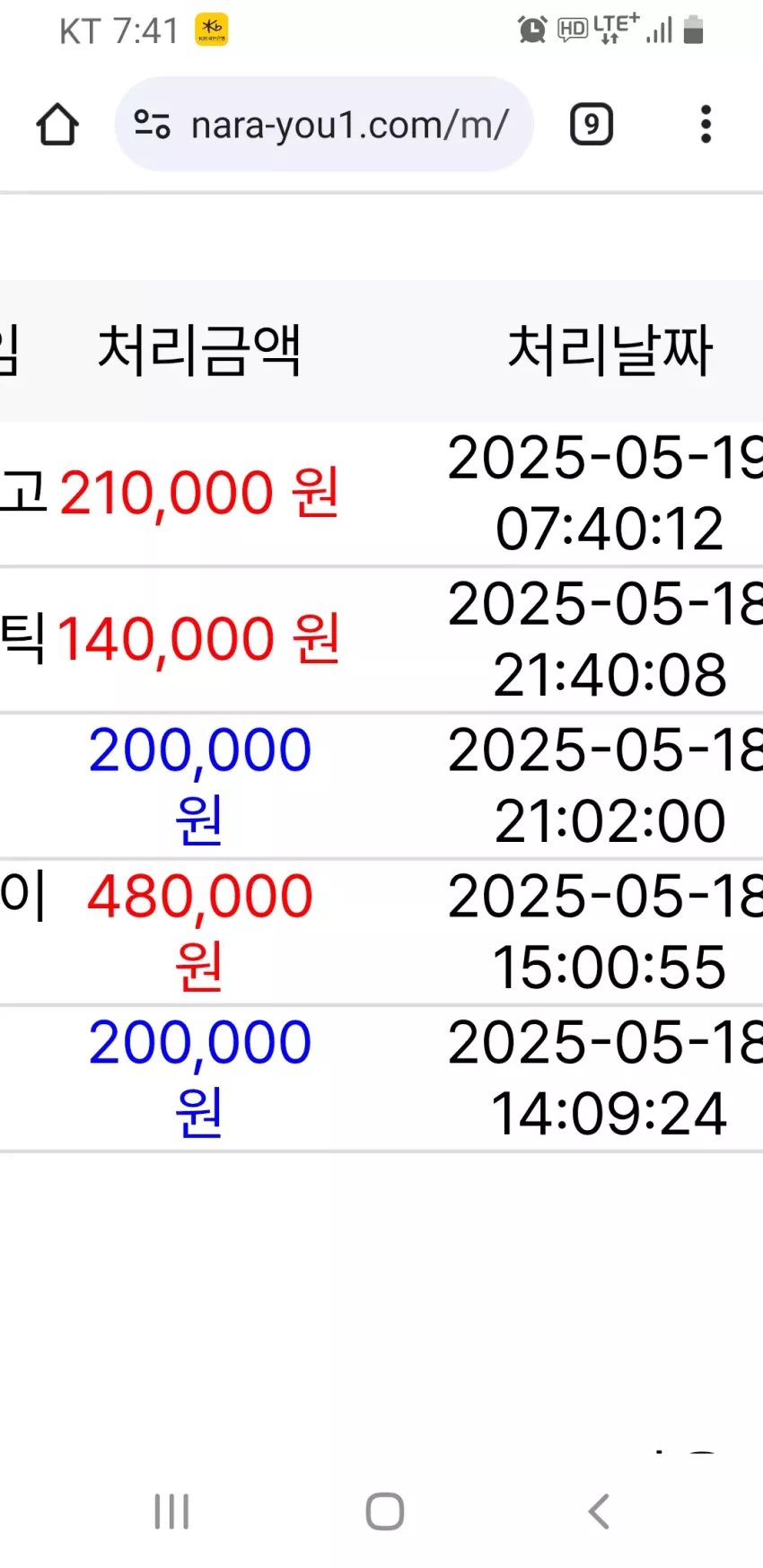Open recent apps from navigation bar

click(171, 1511)
